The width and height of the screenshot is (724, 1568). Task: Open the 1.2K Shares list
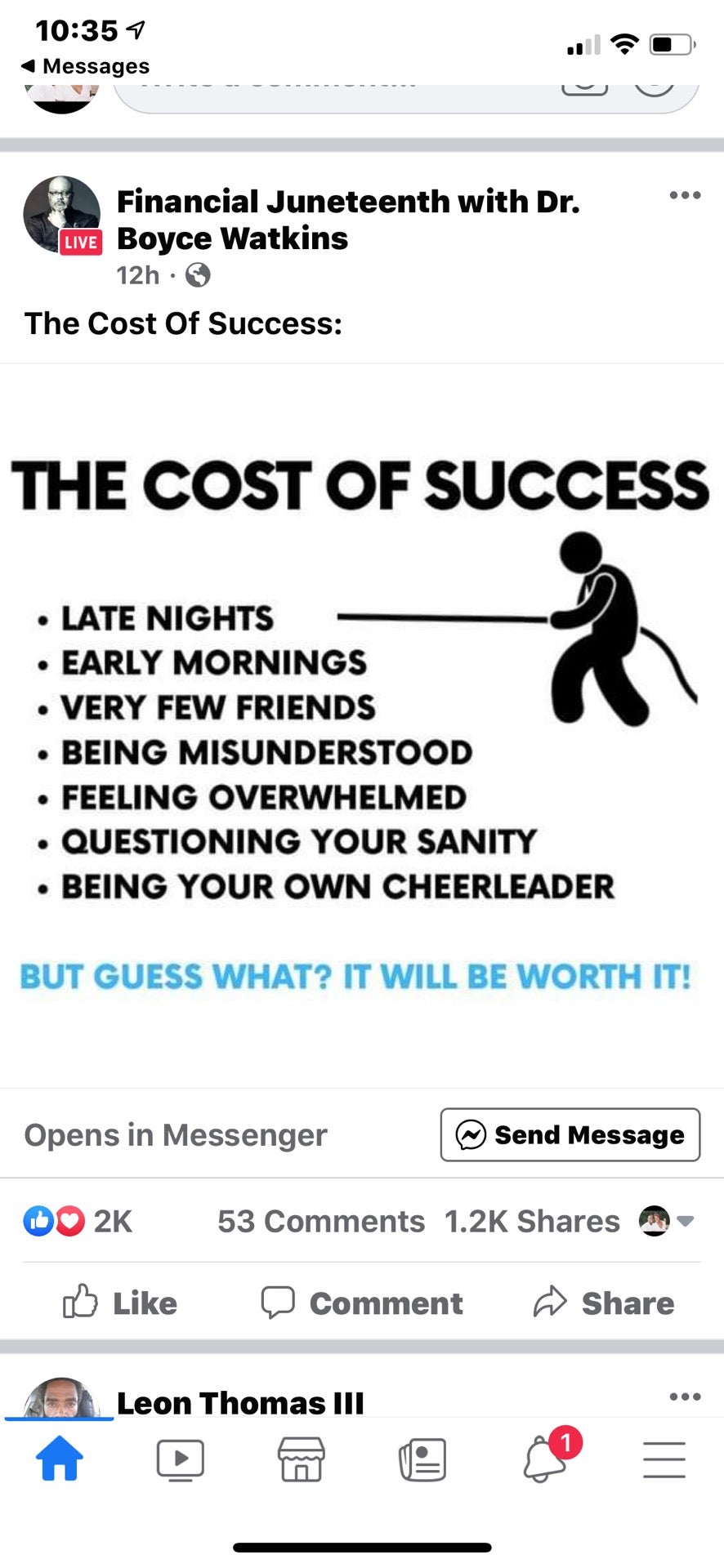(x=531, y=1221)
